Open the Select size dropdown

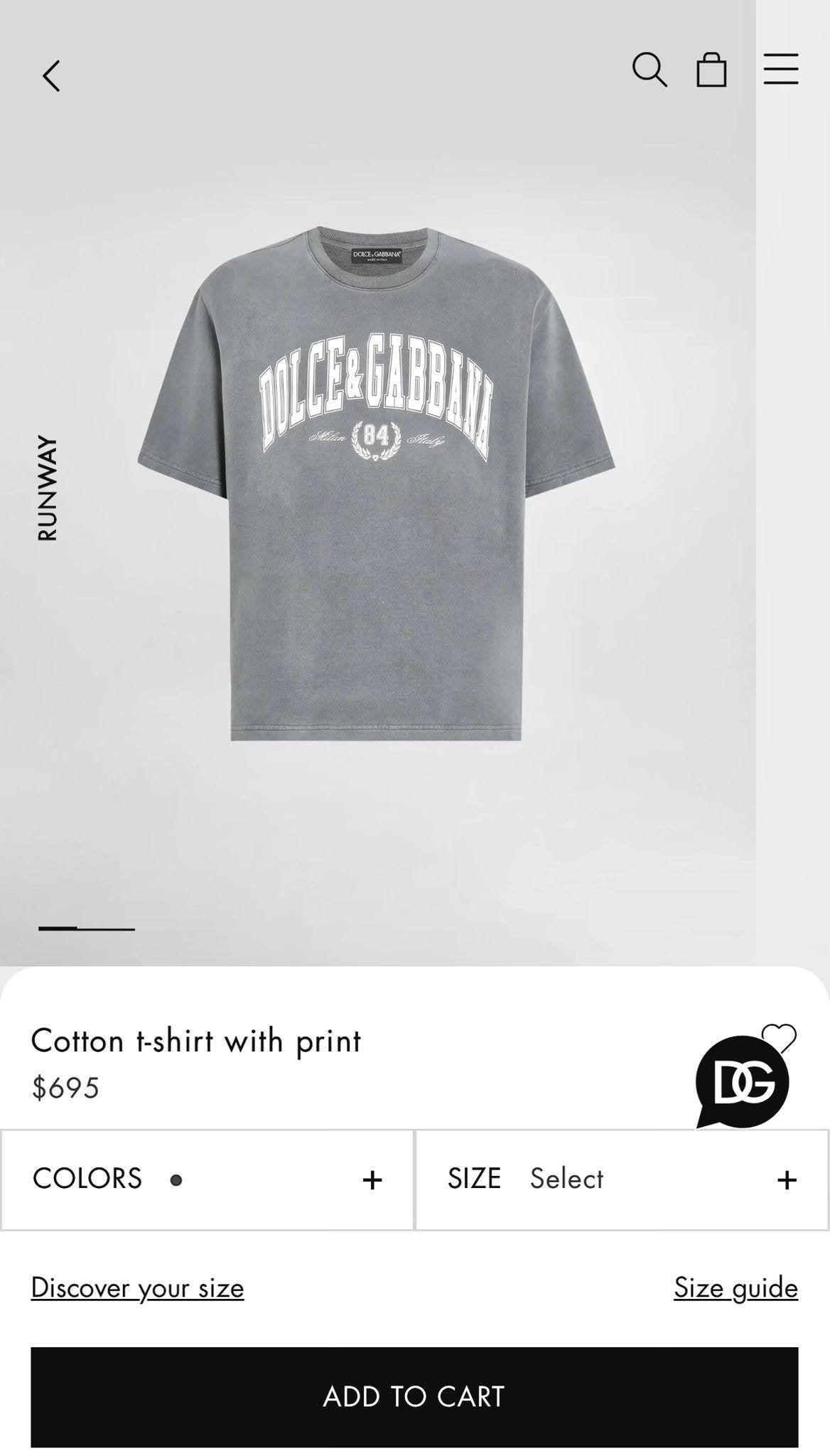[x=566, y=1179]
